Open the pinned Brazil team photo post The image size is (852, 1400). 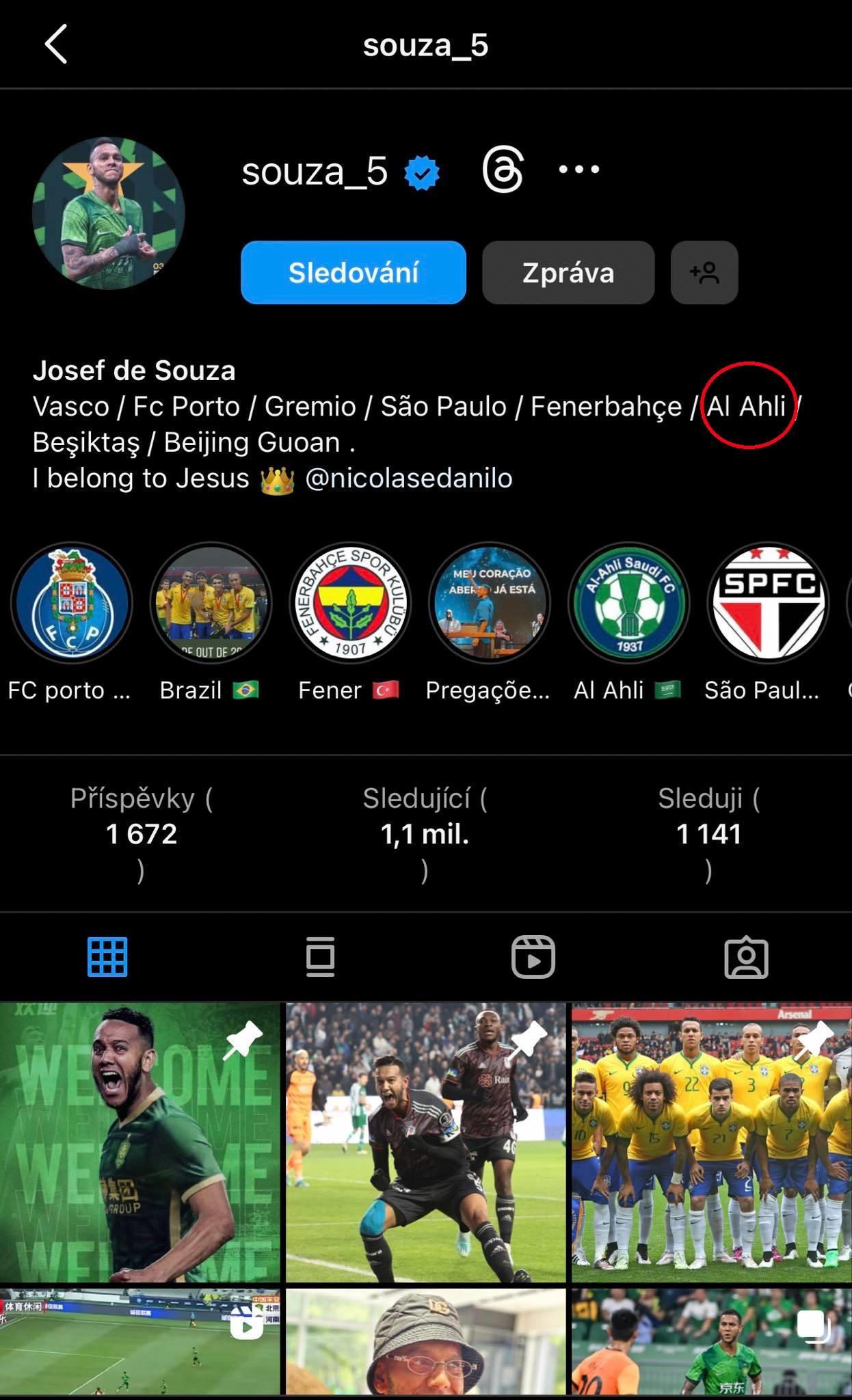click(711, 1142)
